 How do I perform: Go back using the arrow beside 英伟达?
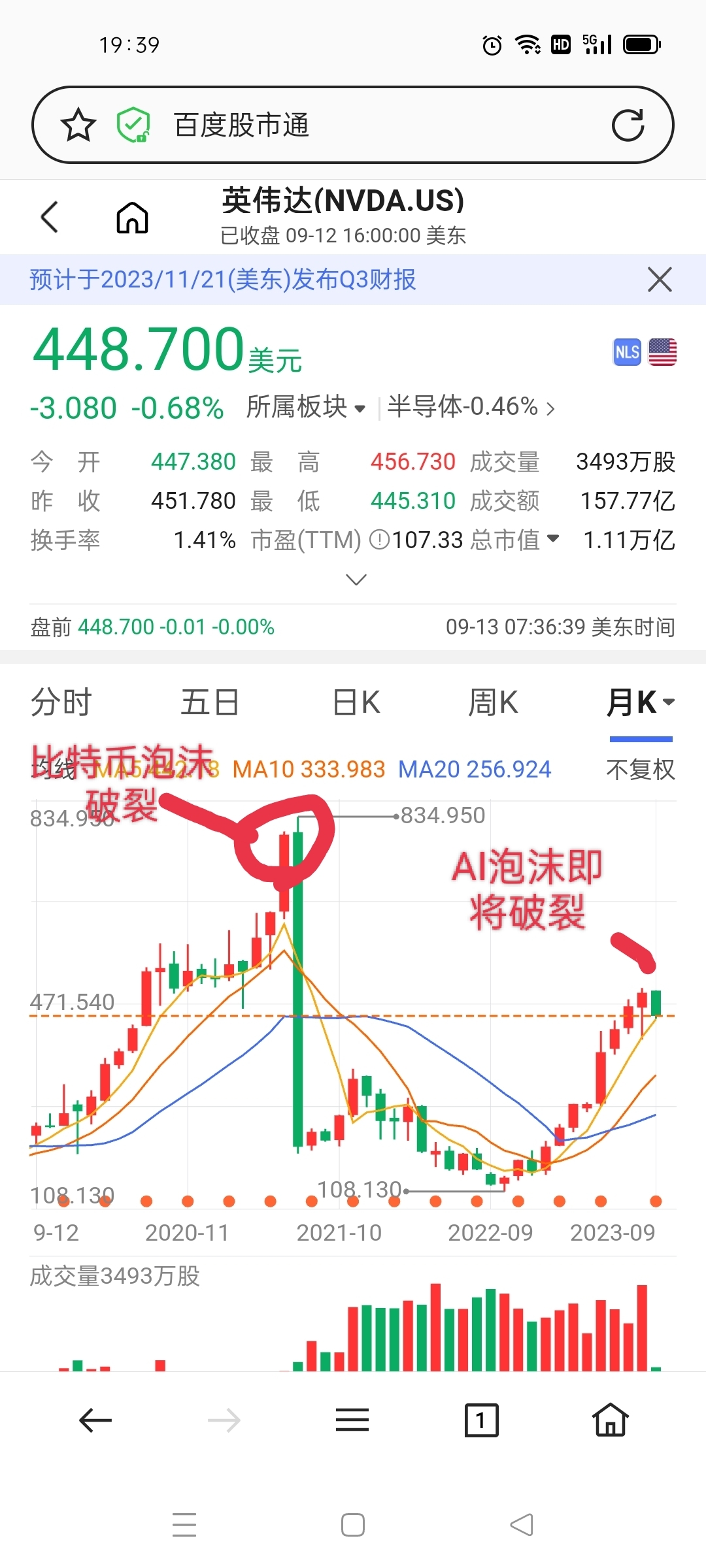click(50, 217)
